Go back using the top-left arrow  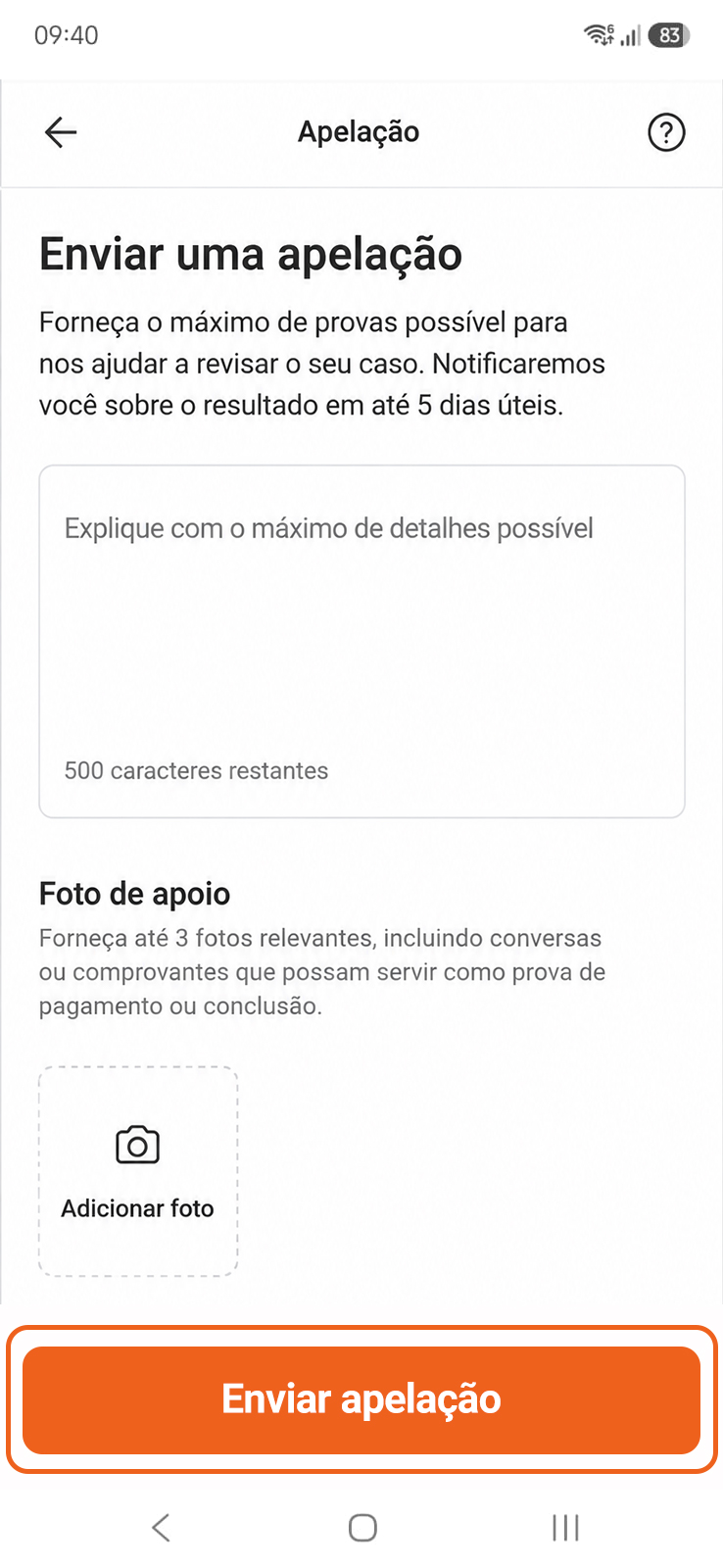tap(61, 132)
